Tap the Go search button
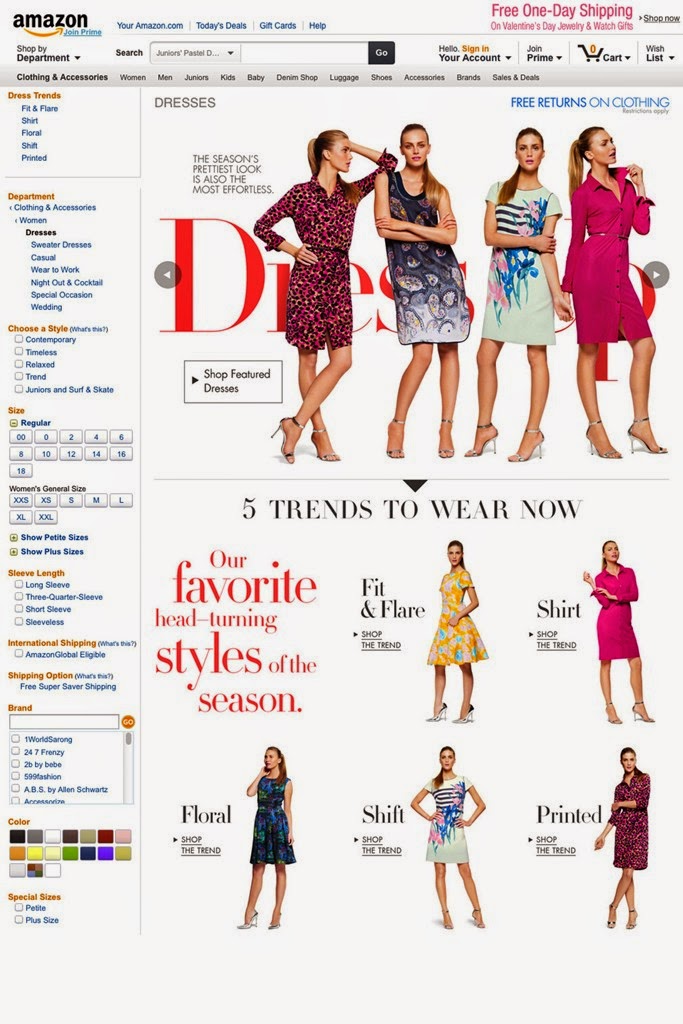This screenshot has height=1024, width=683. pos(381,53)
